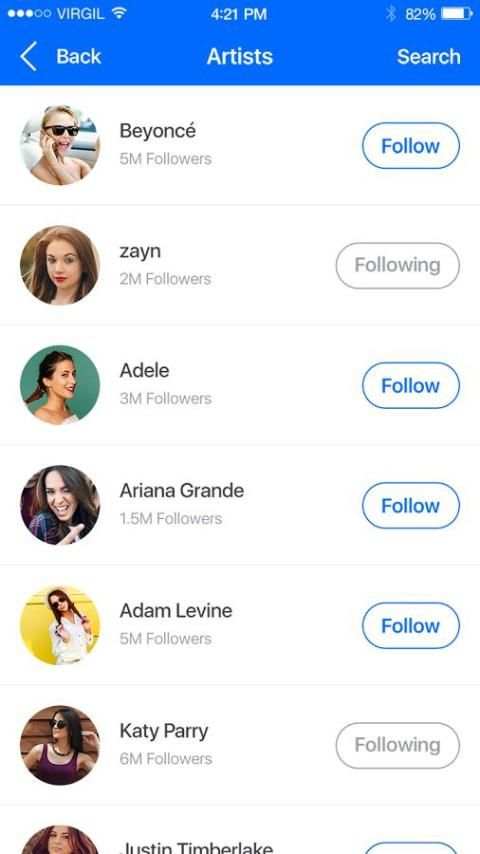Tap Following next to Katy Parry
The image size is (480, 854).
coord(398,745)
